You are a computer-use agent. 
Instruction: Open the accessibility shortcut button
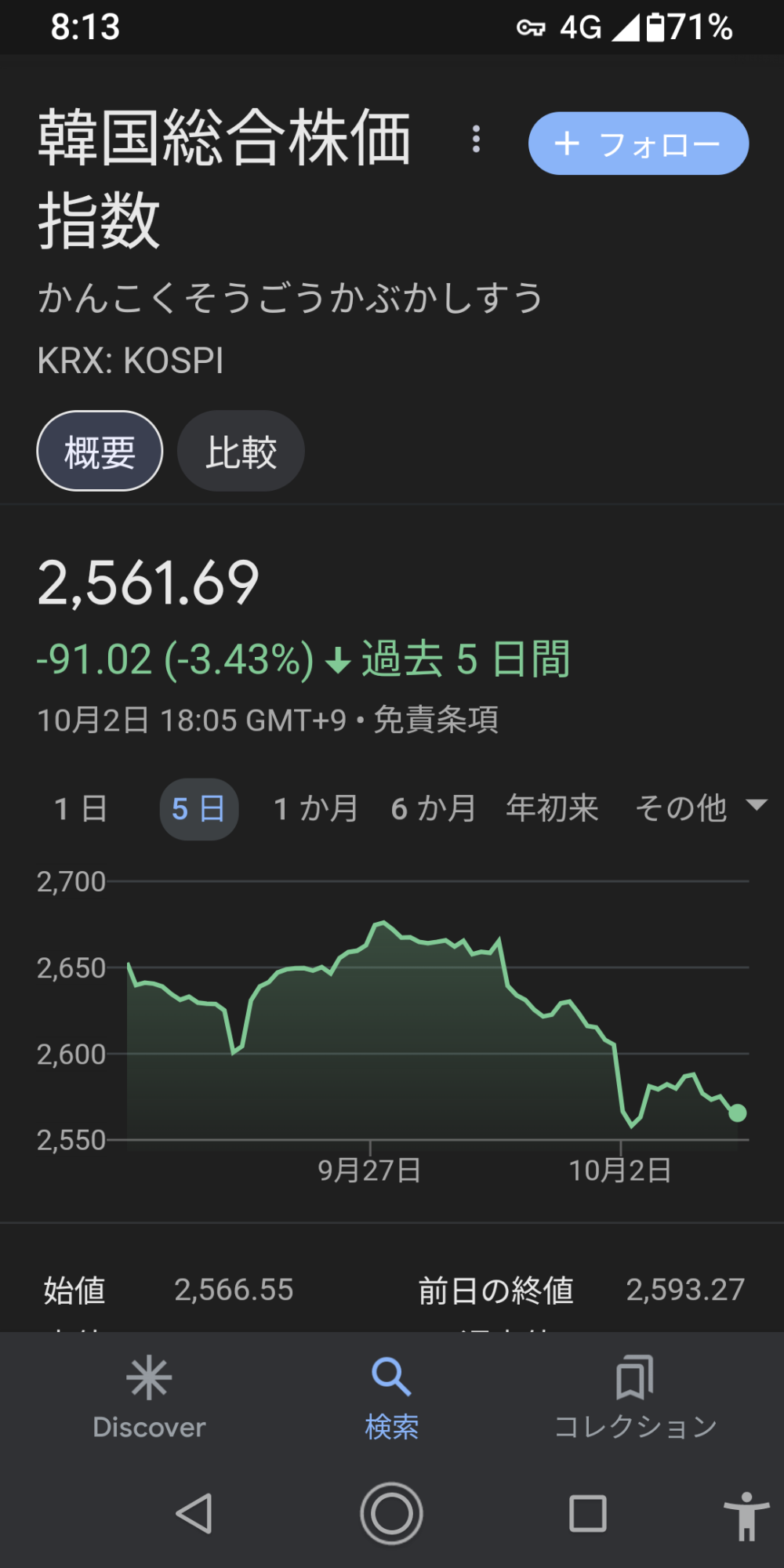[x=746, y=1515]
